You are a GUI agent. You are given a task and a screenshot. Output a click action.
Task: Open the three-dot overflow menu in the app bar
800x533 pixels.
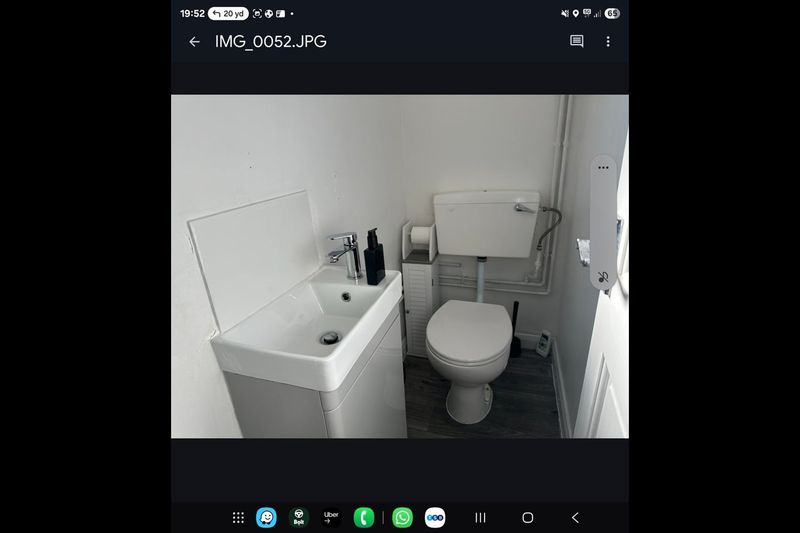tap(608, 42)
